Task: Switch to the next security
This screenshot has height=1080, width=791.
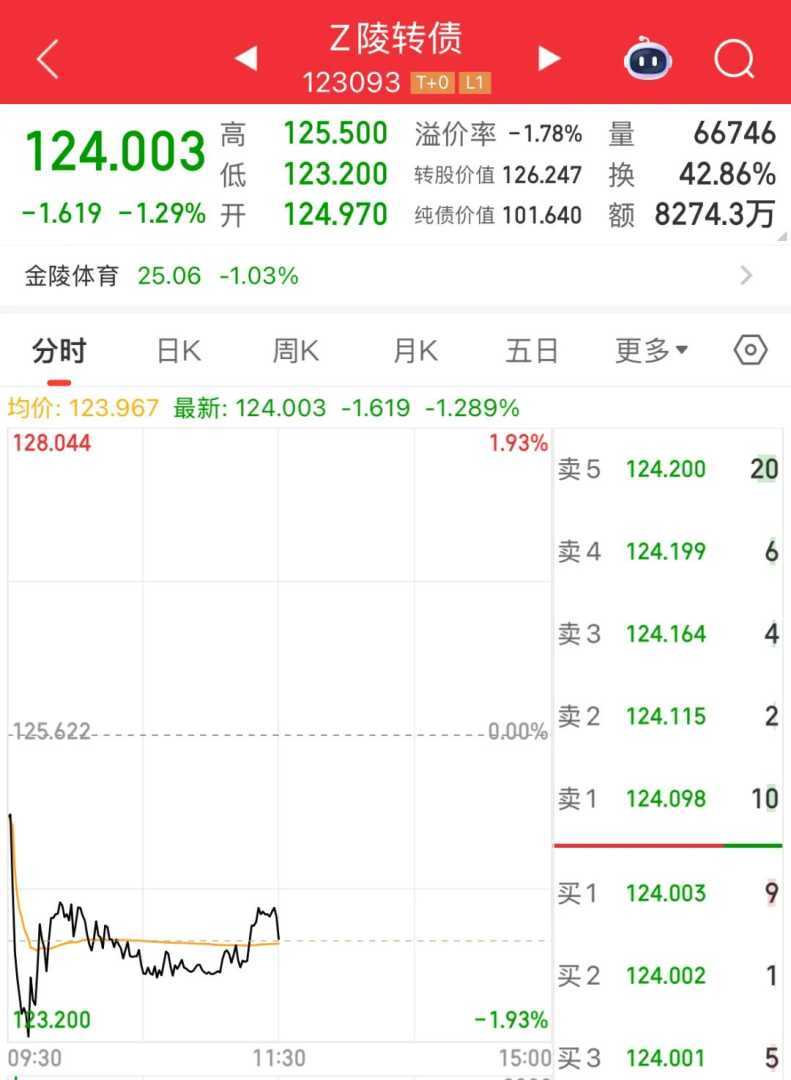Action: pyautogui.click(x=549, y=58)
